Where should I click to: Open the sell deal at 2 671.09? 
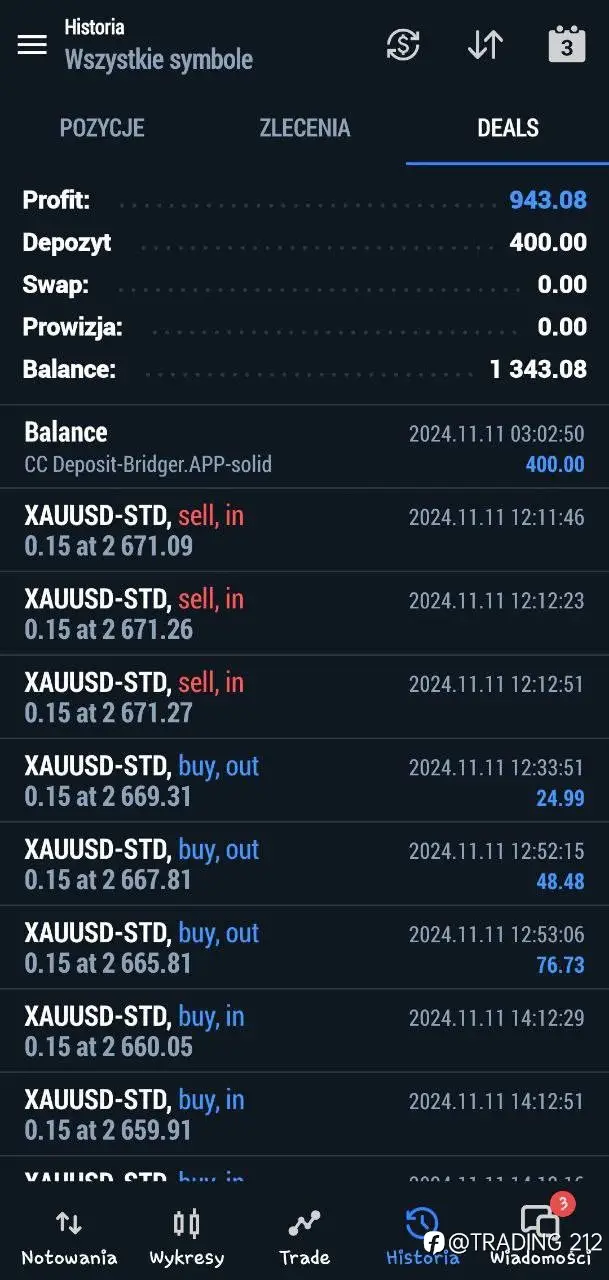(304, 530)
